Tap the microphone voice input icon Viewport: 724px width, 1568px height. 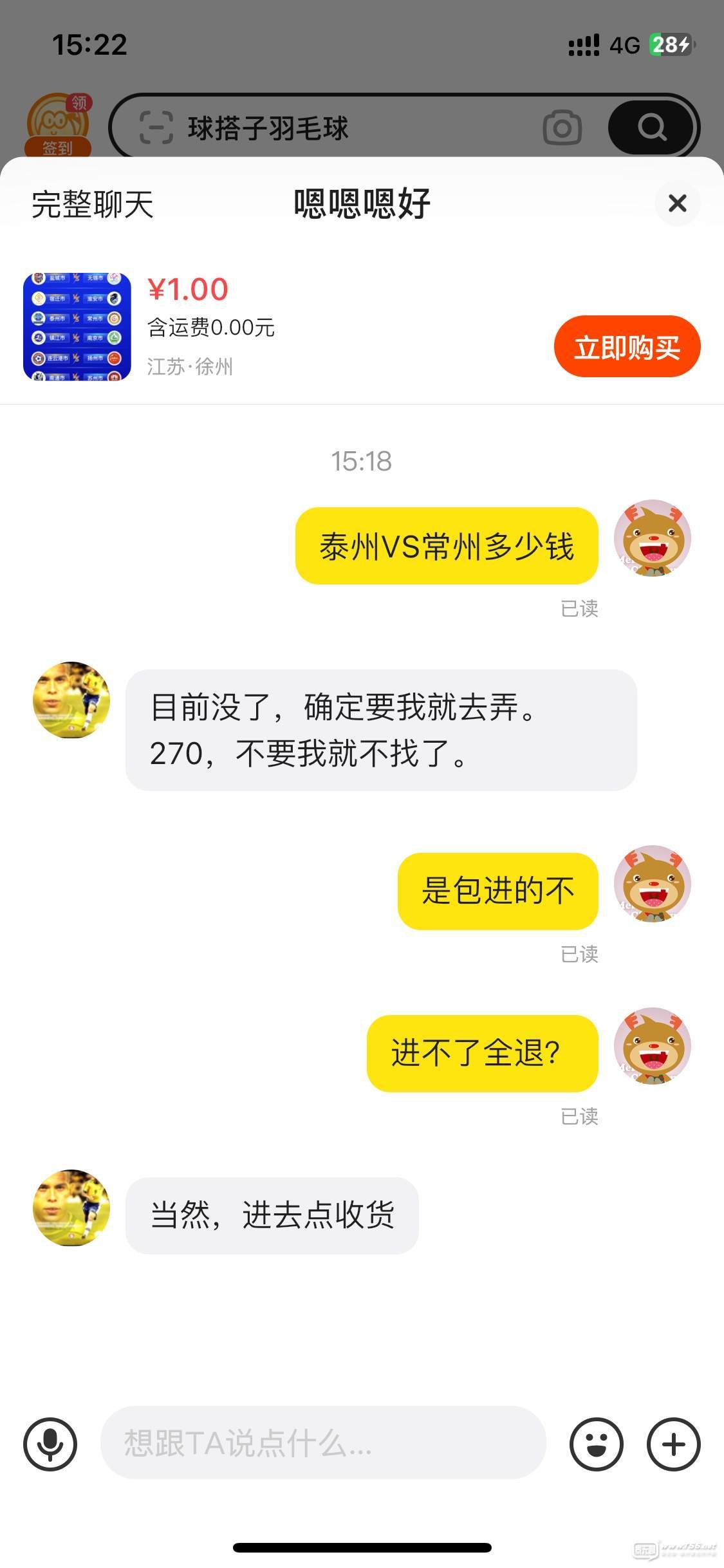(50, 1444)
